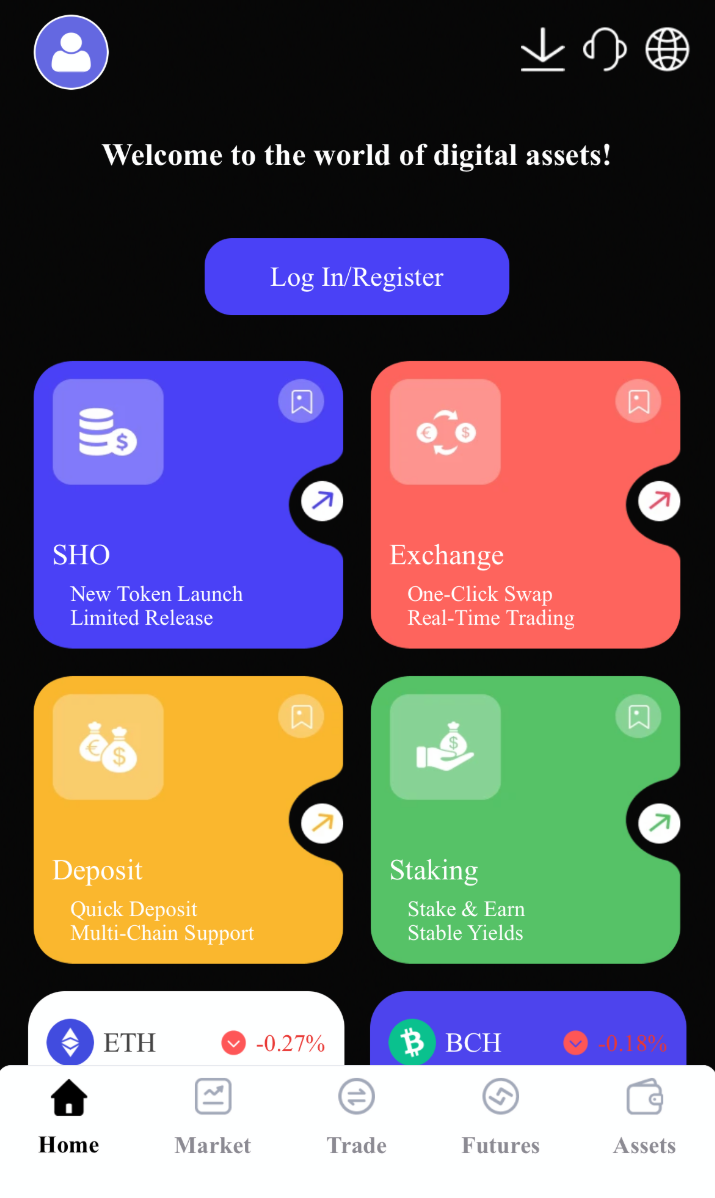Image resolution: width=715 pixels, height=1198 pixels.
Task: Bookmark the Staking card
Action: [x=639, y=717]
